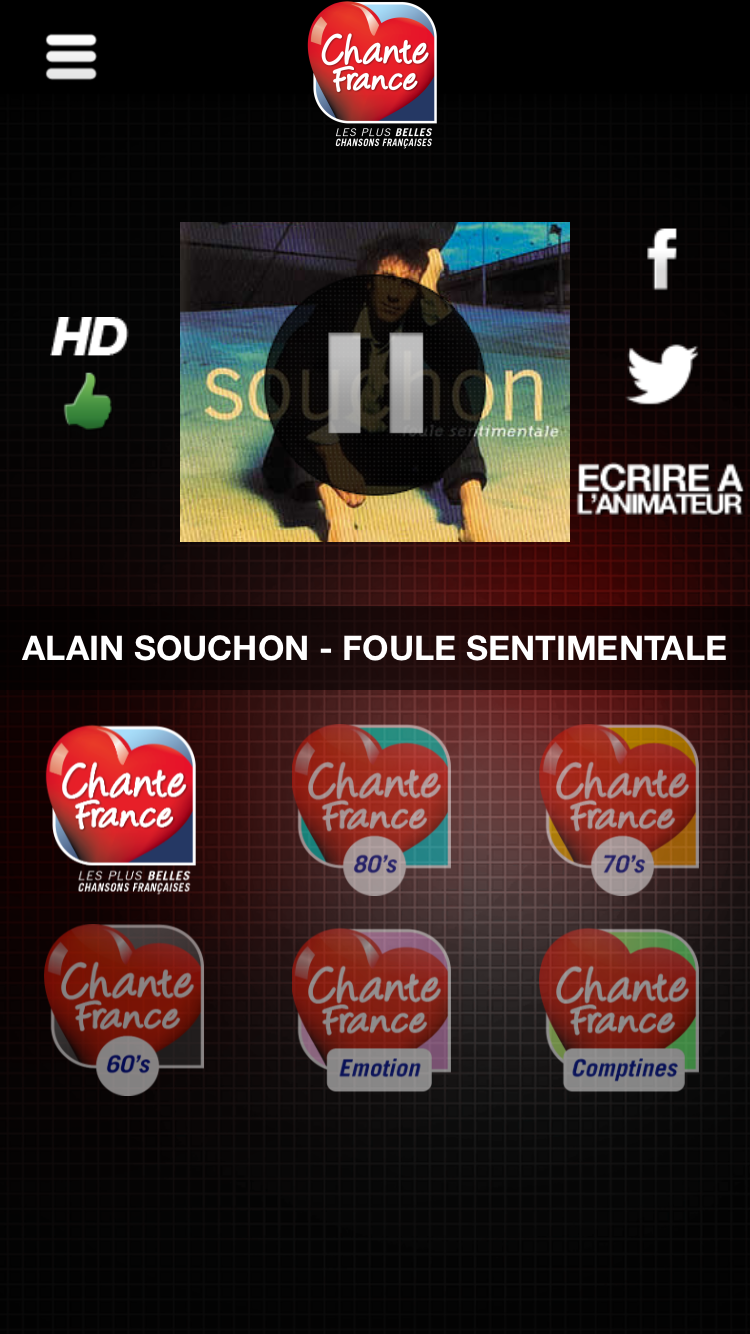Open the hamburger menu

[x=71, y=57]
